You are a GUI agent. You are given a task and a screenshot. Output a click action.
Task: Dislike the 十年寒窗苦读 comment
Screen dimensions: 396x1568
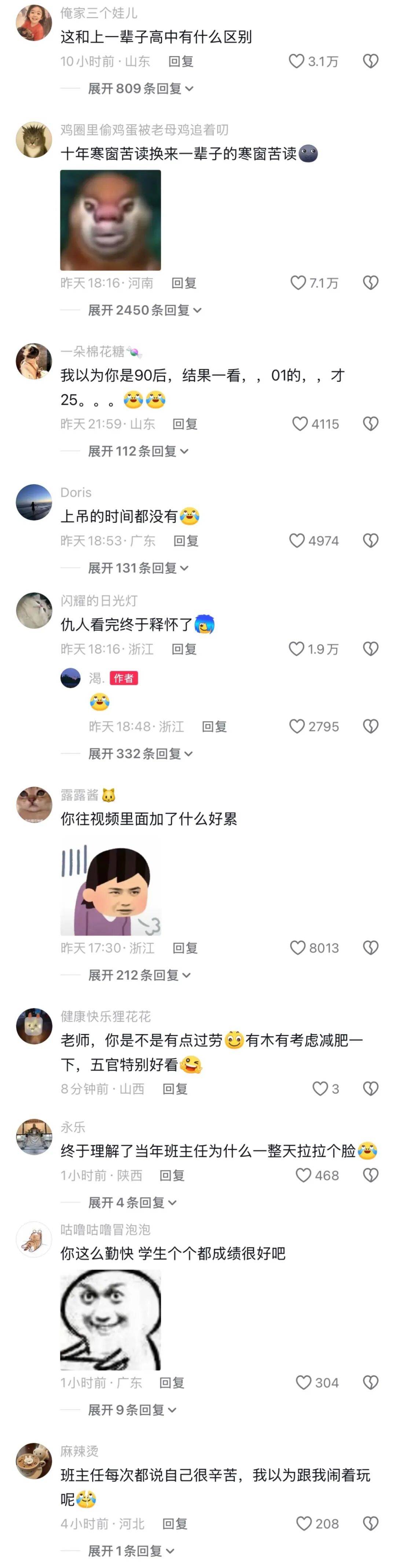[370, 282]
